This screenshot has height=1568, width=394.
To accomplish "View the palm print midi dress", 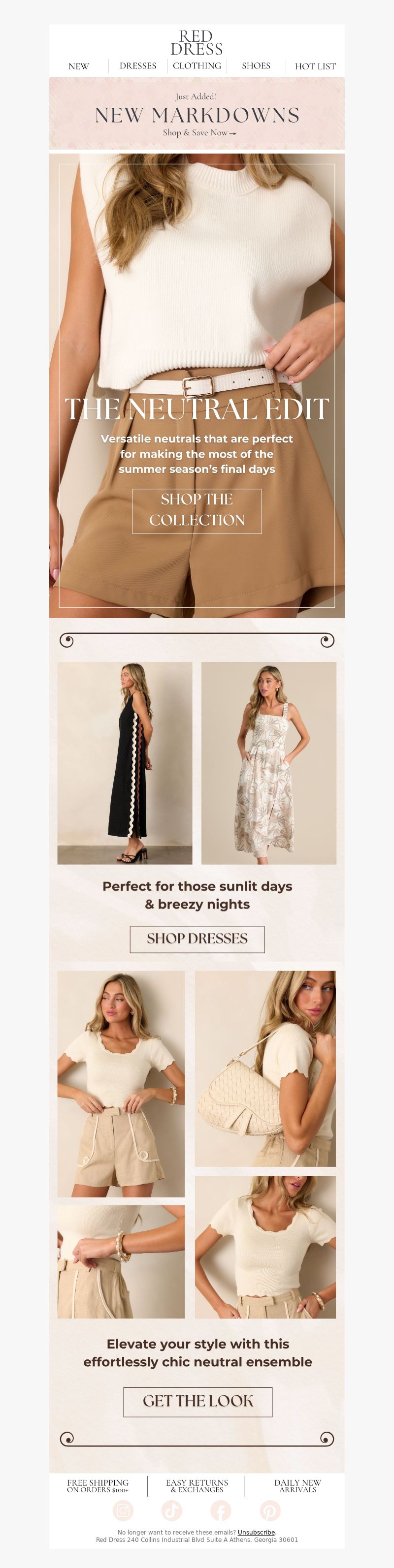I will (x=268, y=763).
